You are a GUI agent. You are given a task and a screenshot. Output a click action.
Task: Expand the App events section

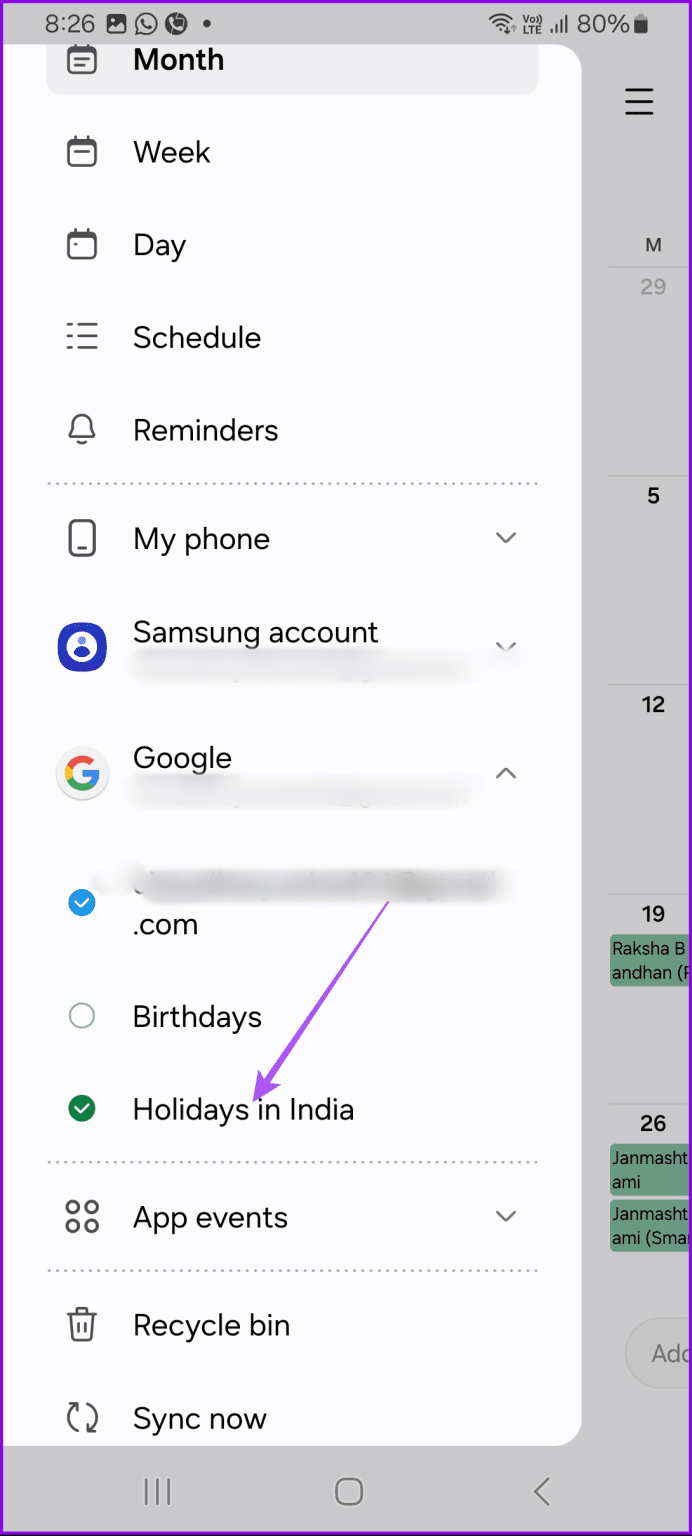coord(506,1217)
